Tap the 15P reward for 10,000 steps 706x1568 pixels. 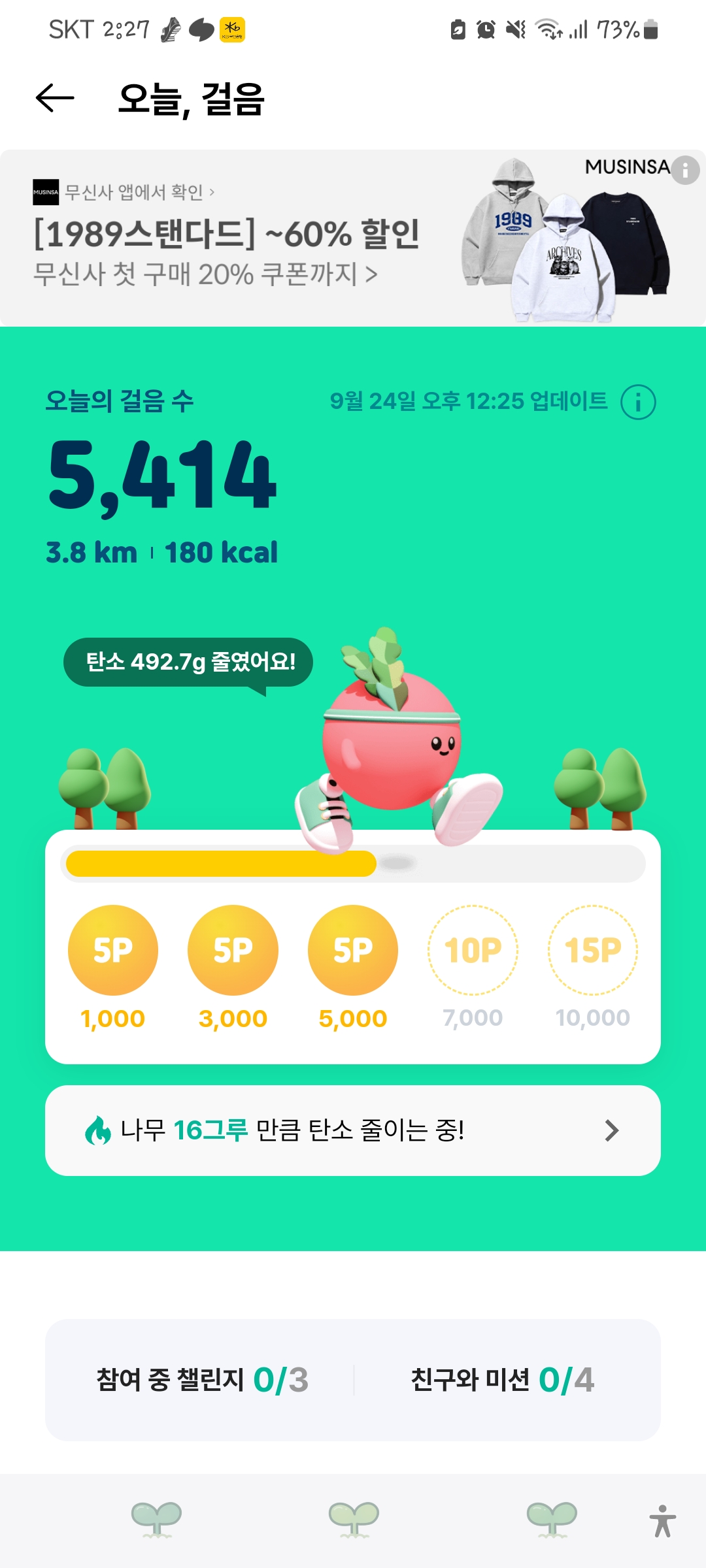pos(593,949)
